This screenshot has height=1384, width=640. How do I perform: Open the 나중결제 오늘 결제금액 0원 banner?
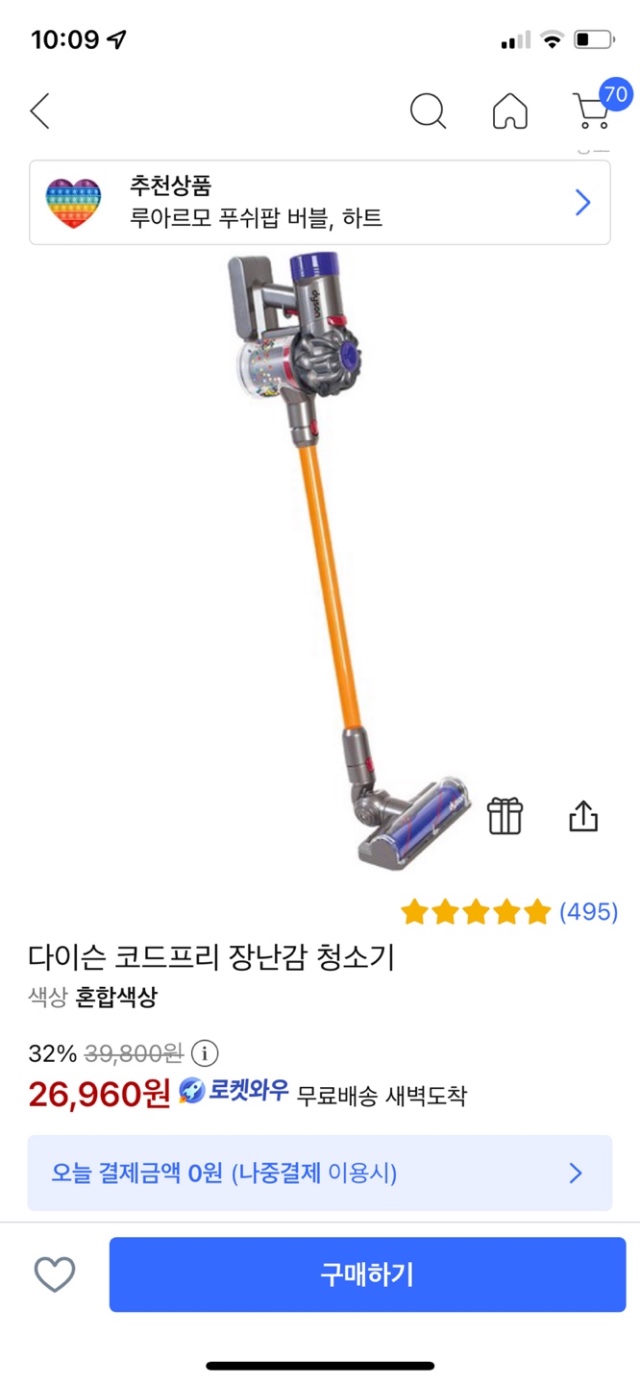(320, 1173)
